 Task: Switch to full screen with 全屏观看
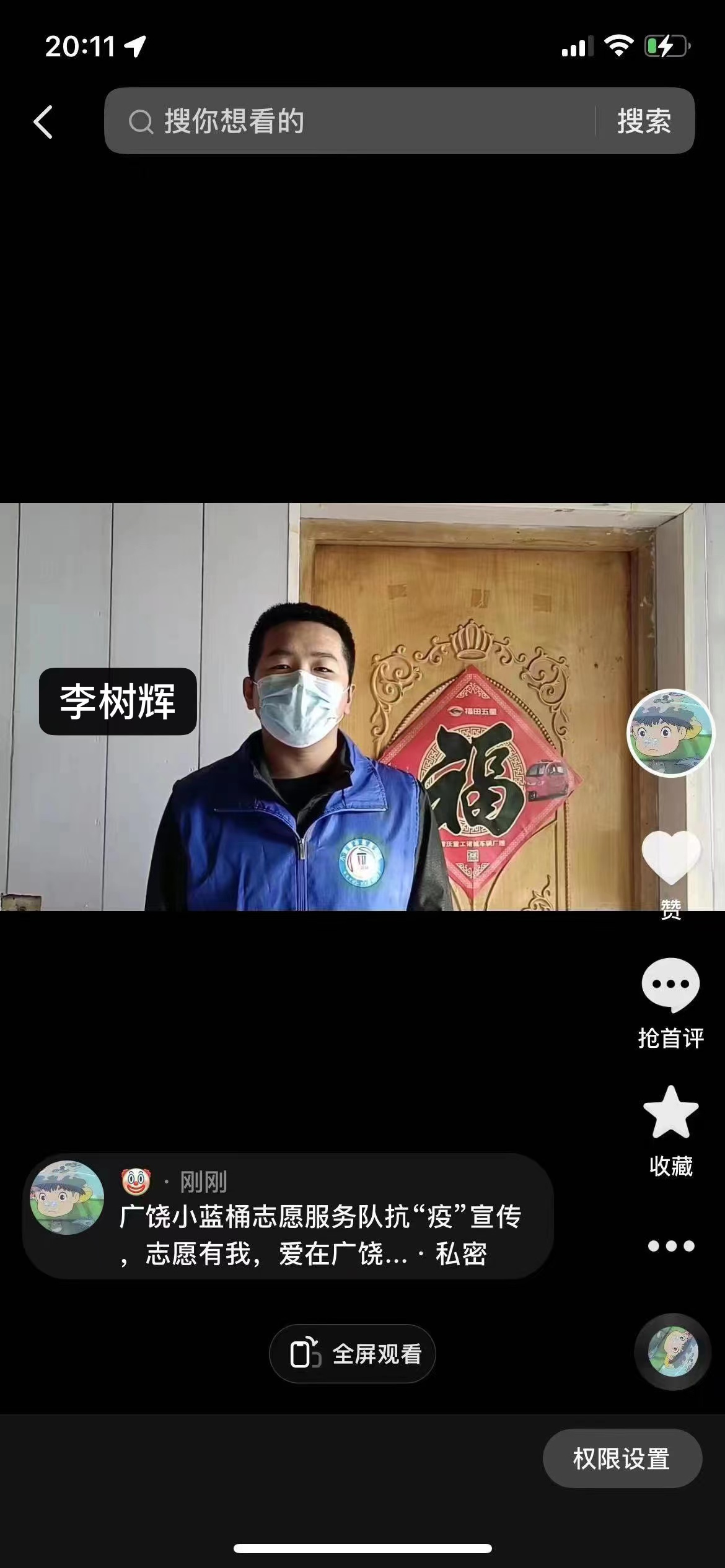[352, 1354]
